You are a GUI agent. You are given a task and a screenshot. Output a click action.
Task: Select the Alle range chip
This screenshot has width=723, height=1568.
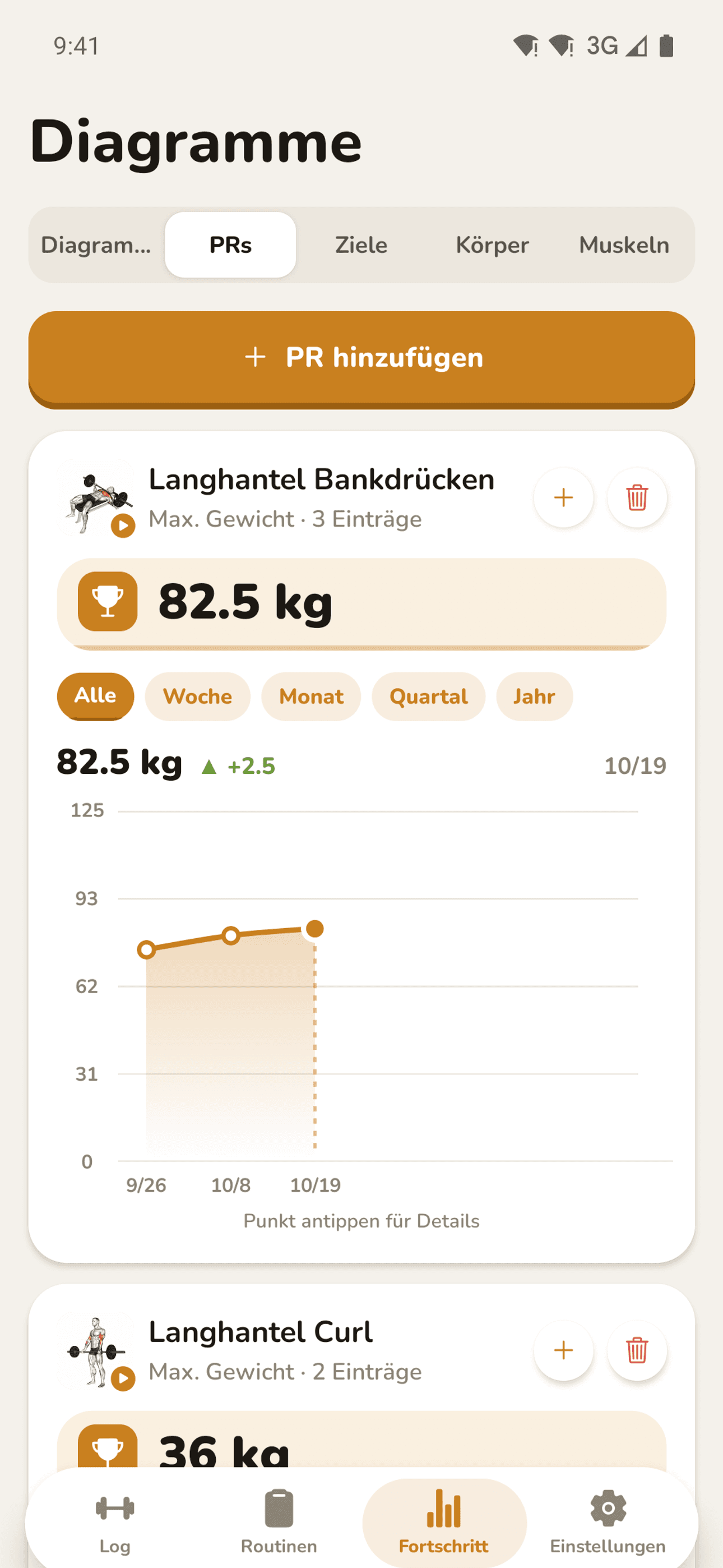(x=95, y=697)
